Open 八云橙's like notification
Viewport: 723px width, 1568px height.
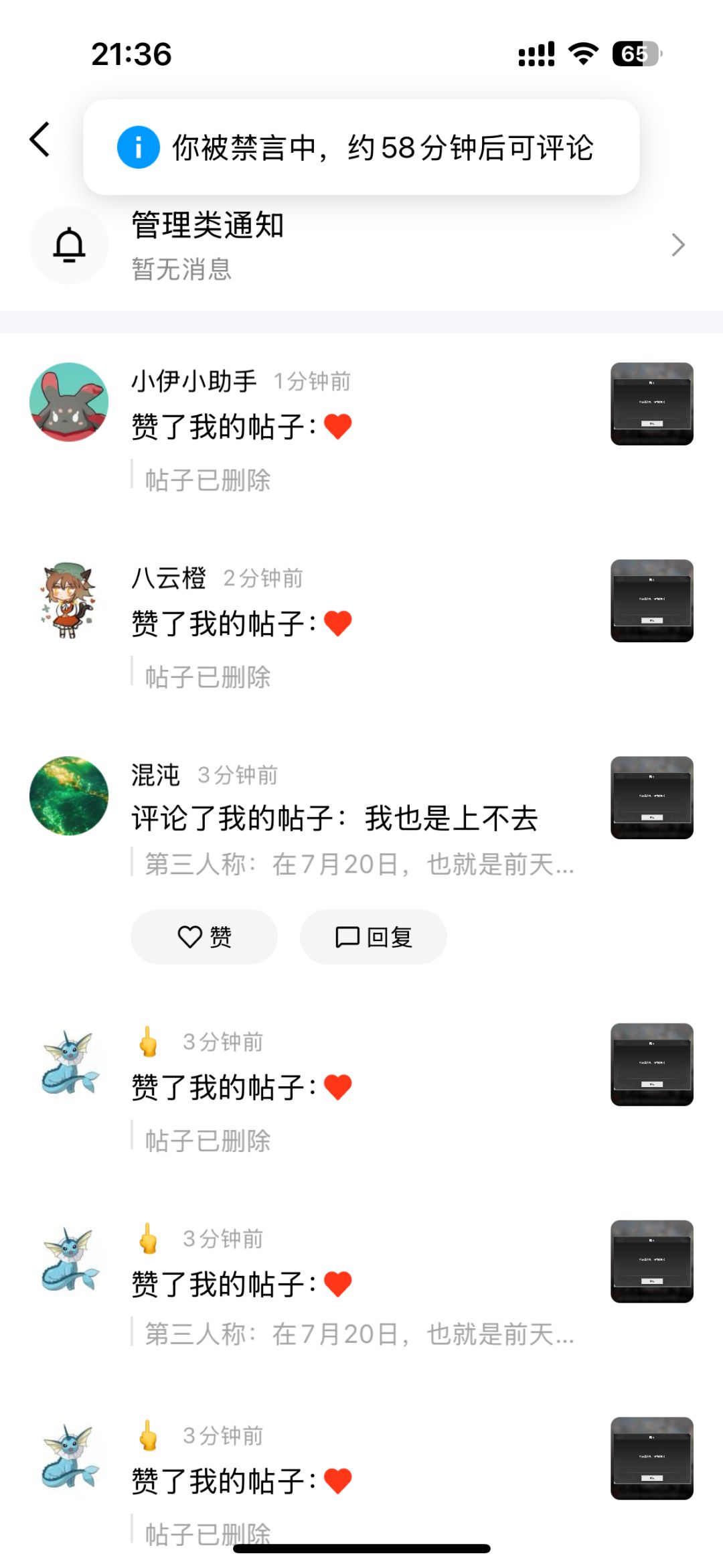[361, 626]
